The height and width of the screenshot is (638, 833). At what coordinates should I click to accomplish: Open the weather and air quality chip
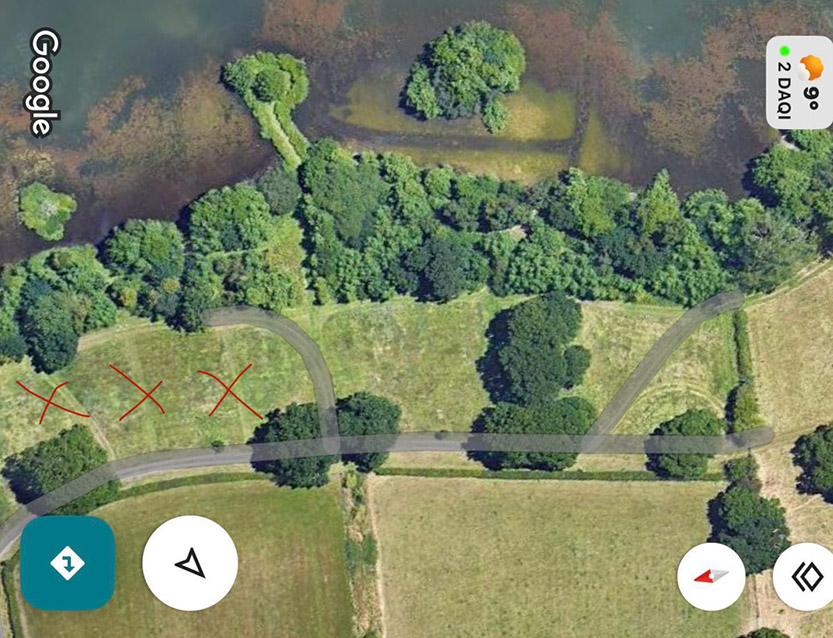(799, 83)
